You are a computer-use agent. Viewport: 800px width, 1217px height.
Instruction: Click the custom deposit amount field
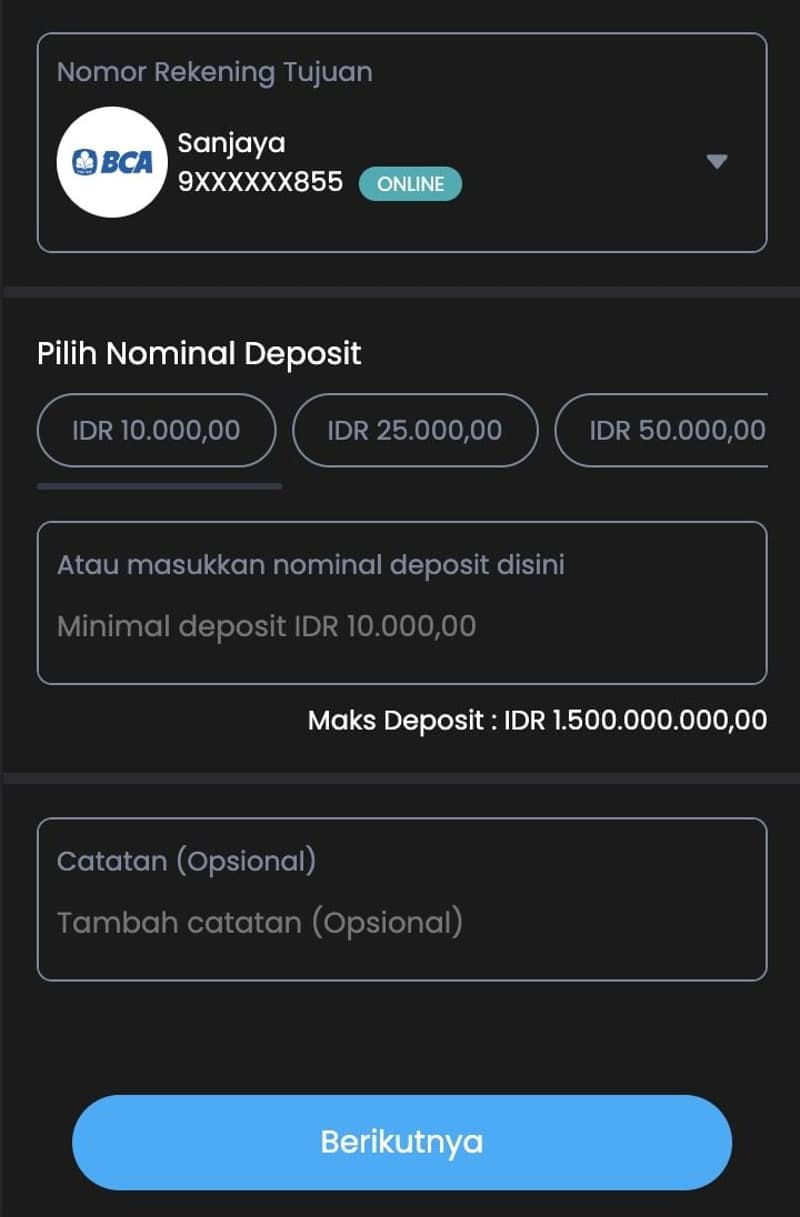(x=400, y=600)
